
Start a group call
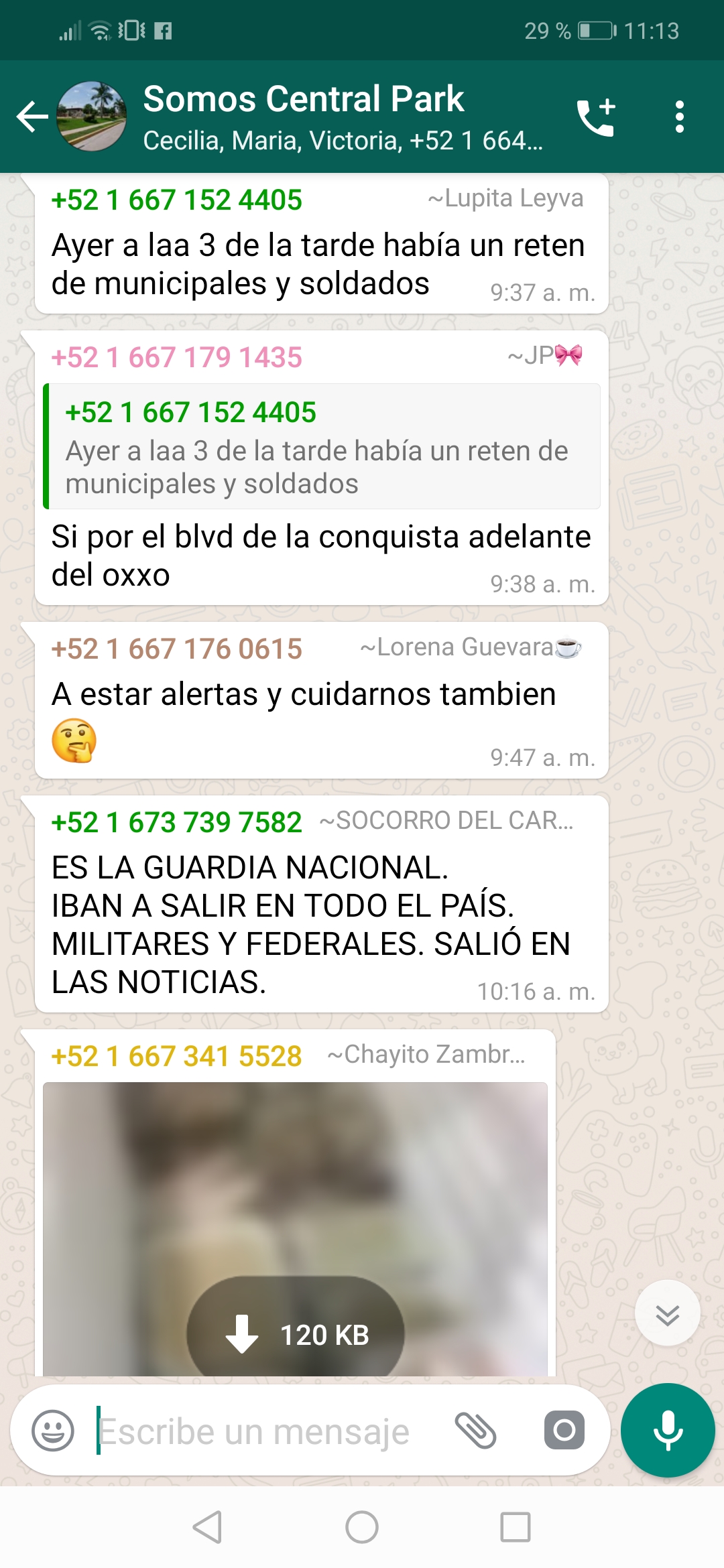pyautogui.click(x=596, y=118)
